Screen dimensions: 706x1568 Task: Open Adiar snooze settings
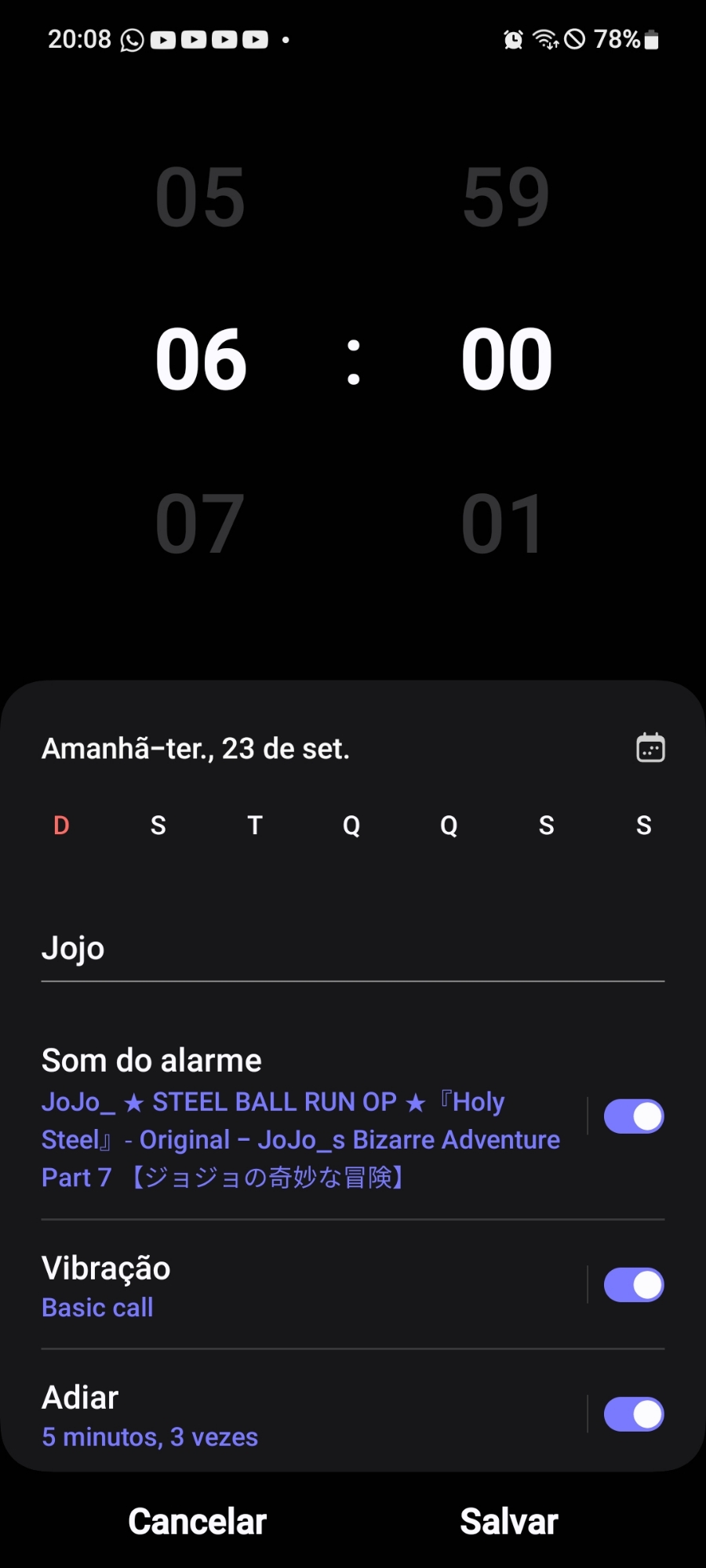[x=302, y=1415]
